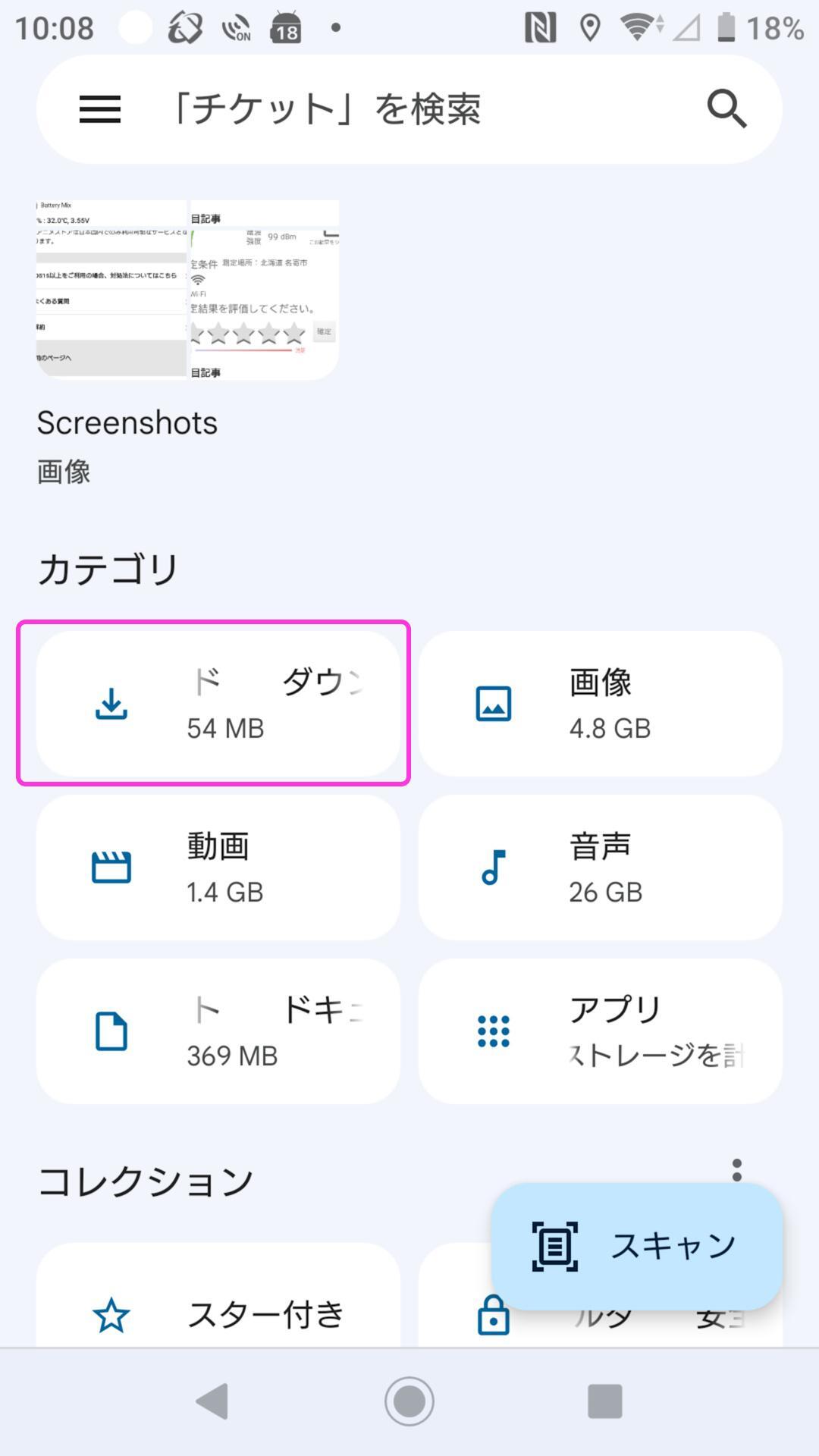Viewport: 819px width, 1456px height.
Task: Open the コレクション overflow menu
Action: (736, 1170)
